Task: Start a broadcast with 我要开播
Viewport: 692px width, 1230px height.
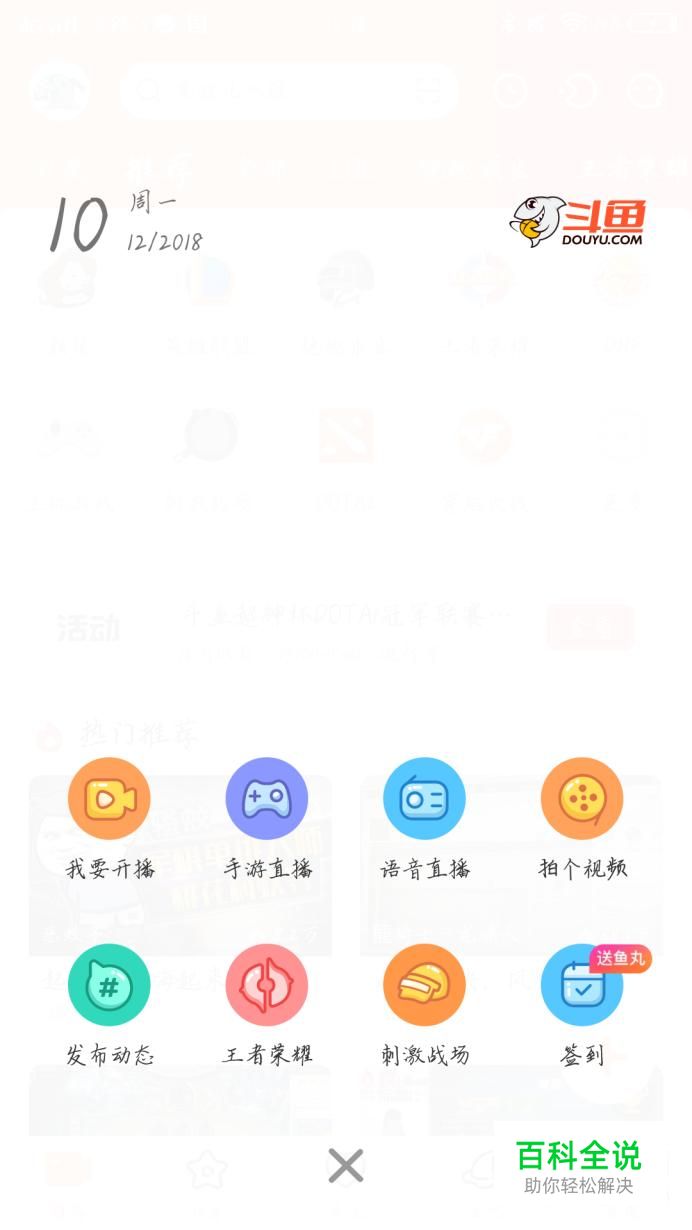Action: [109, 799]
